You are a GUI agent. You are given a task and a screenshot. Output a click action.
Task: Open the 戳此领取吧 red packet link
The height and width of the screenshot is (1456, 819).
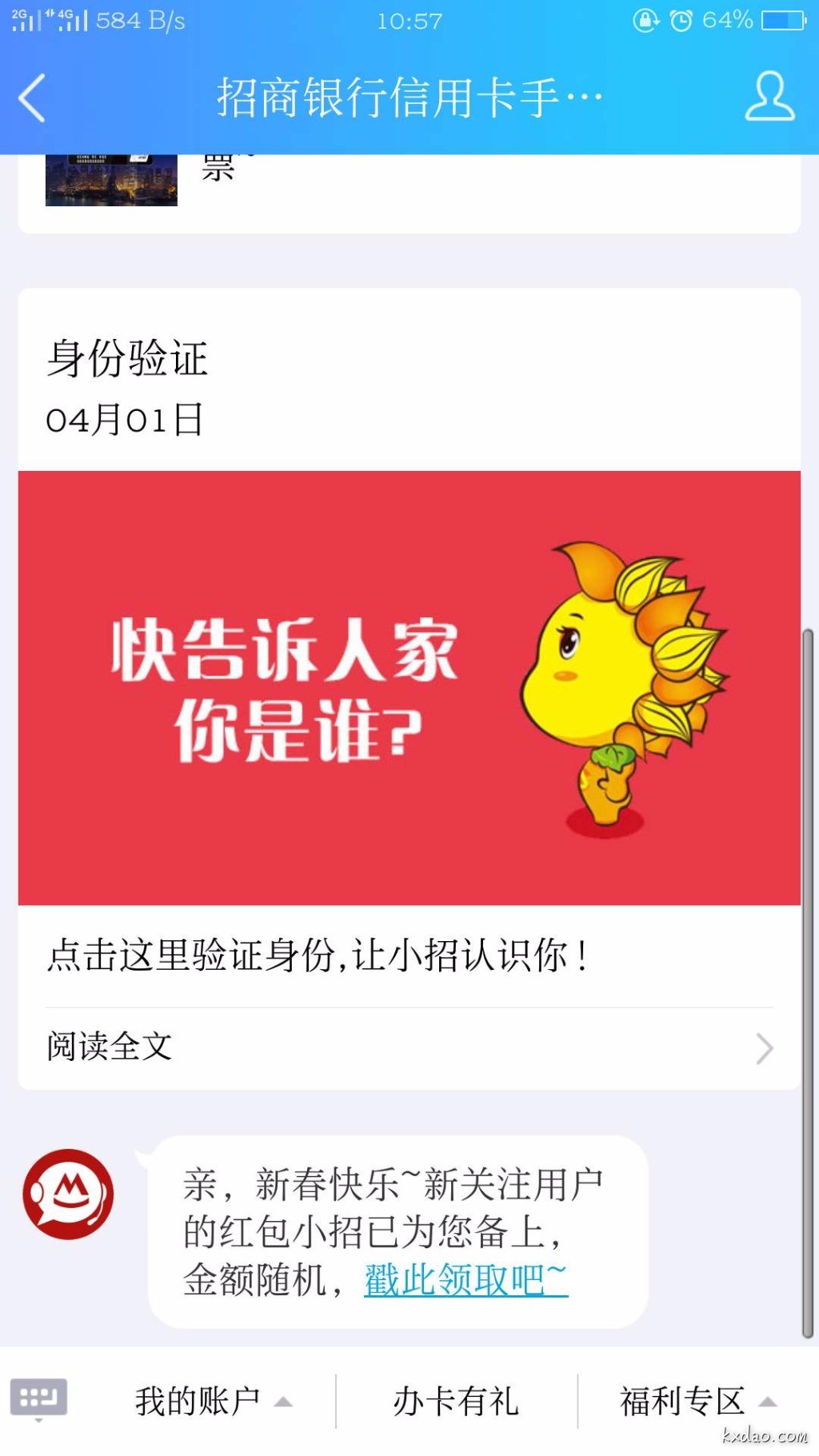(465, 1280)
